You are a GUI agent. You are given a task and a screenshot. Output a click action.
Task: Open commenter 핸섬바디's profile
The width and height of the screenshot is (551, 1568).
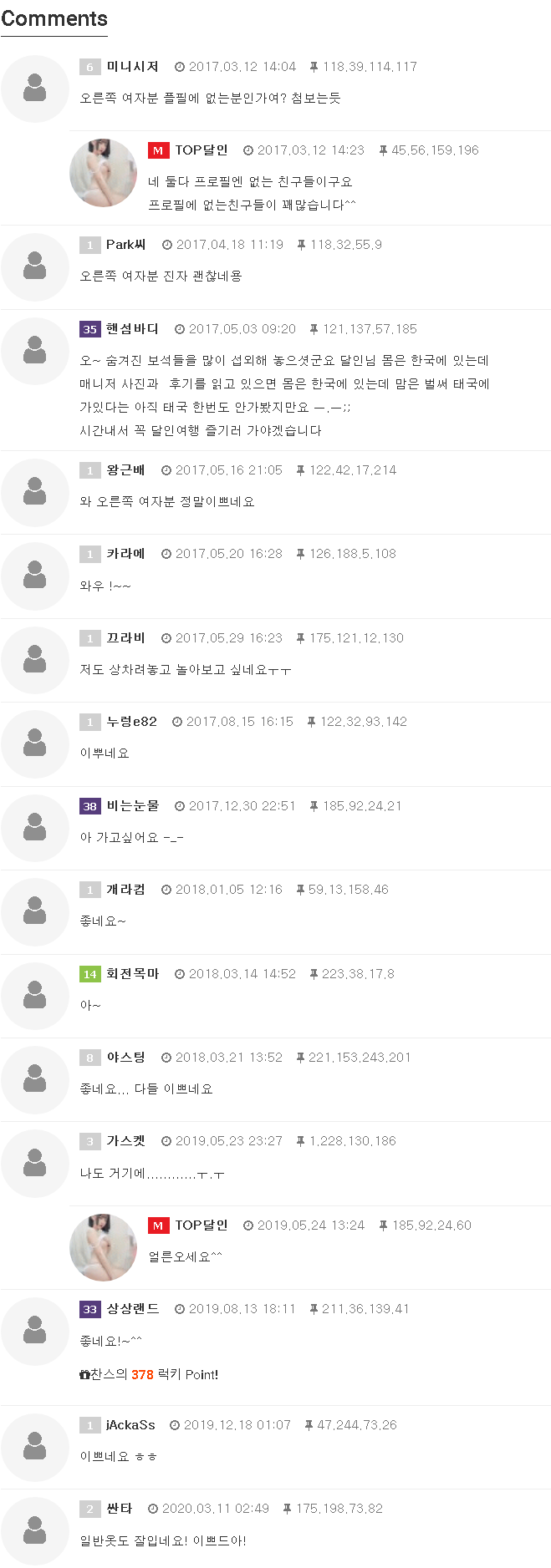(x=132, y=329)
